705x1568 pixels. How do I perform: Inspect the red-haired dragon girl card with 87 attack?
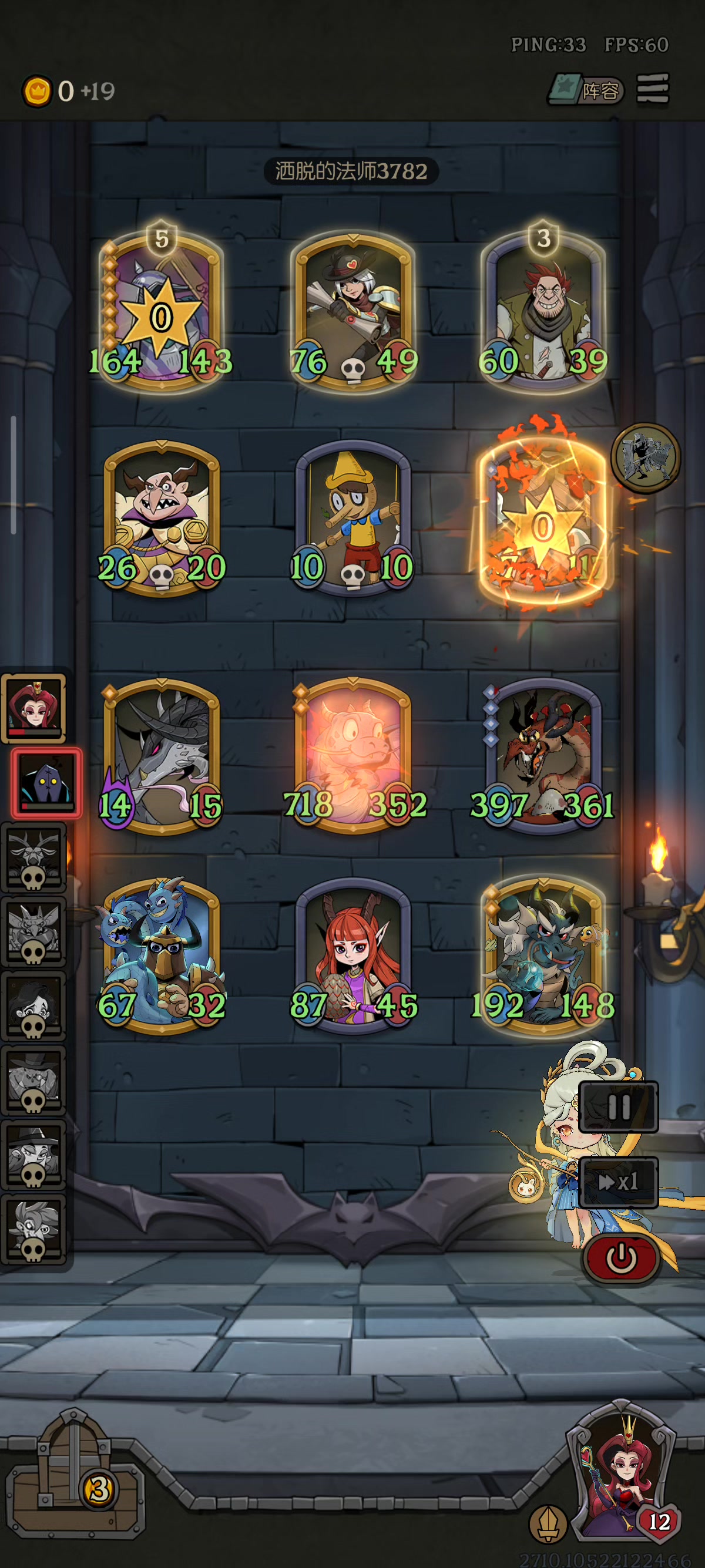click(x=353, y=955)
